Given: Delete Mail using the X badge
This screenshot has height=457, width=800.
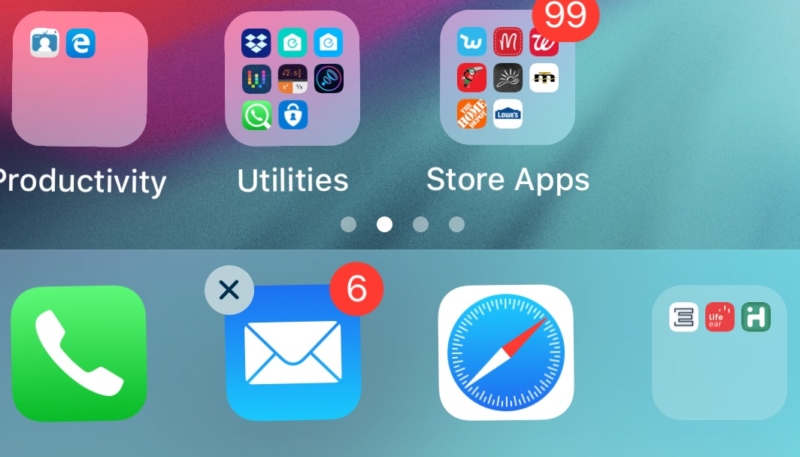Looking at the screenshot, I should coord(229,291).
